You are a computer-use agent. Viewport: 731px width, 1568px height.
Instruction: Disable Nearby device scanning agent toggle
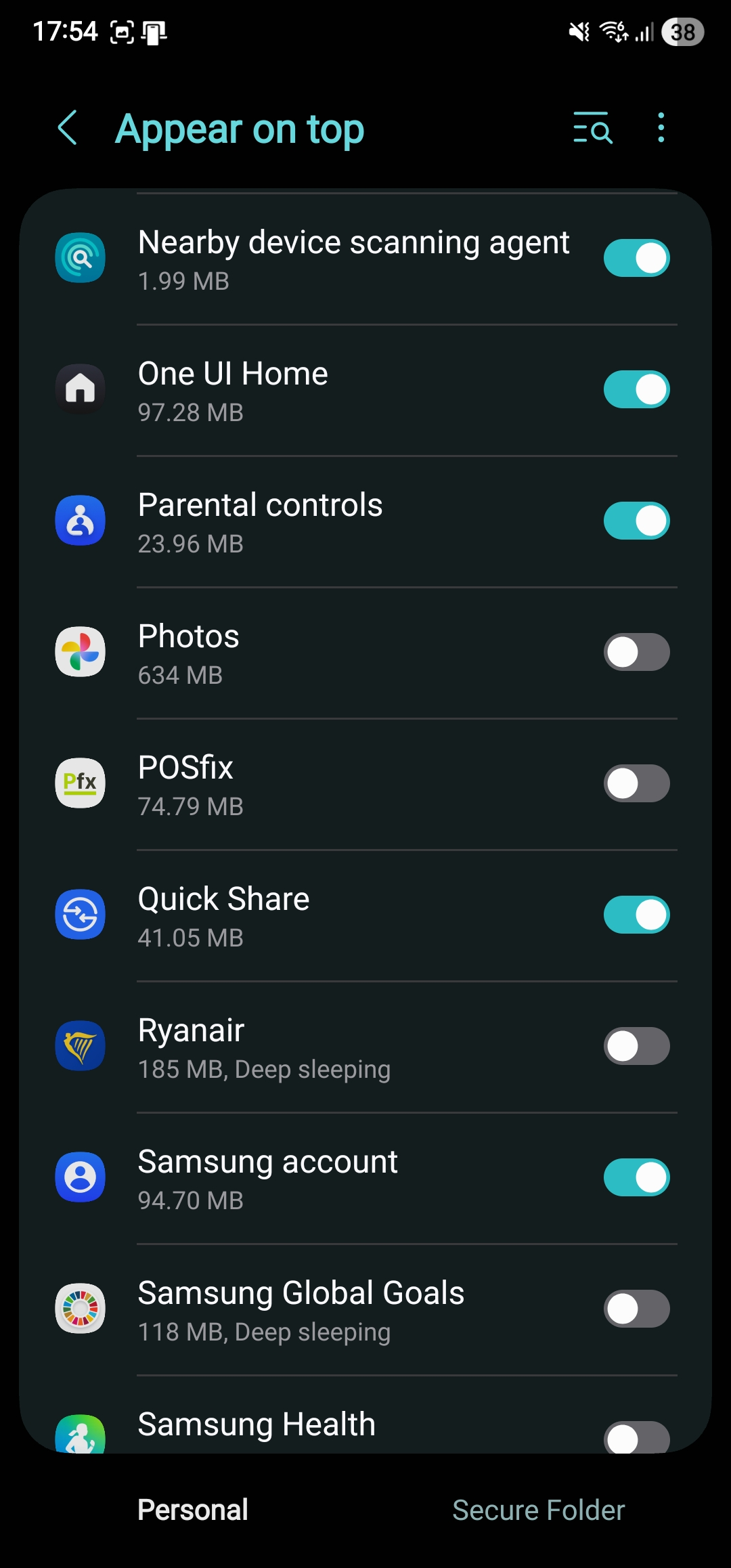pyautogui.click(x=636, y=258)
